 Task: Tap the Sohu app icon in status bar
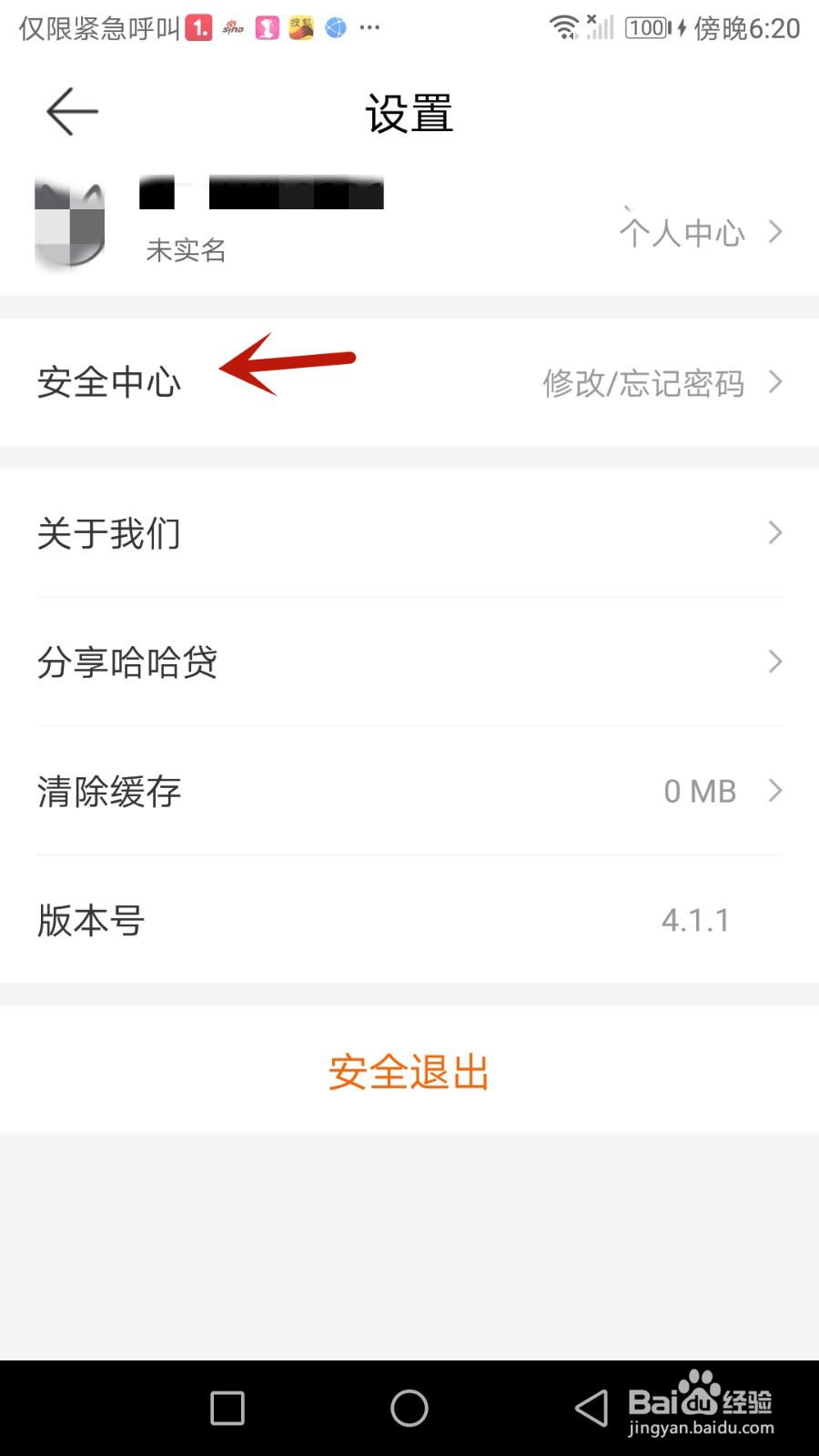click(301, 27)
